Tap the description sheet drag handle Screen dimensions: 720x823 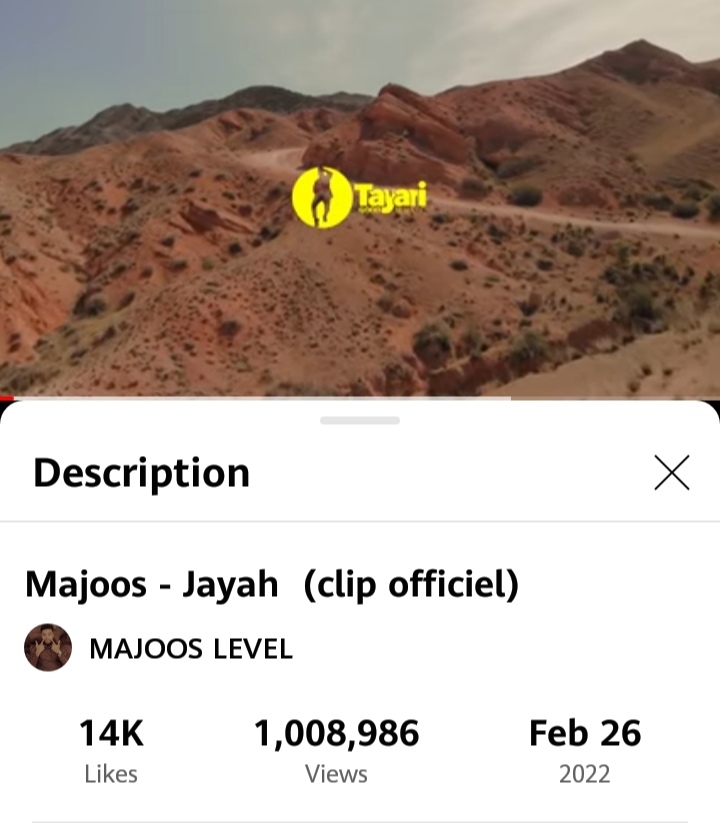tap(360, 420)
